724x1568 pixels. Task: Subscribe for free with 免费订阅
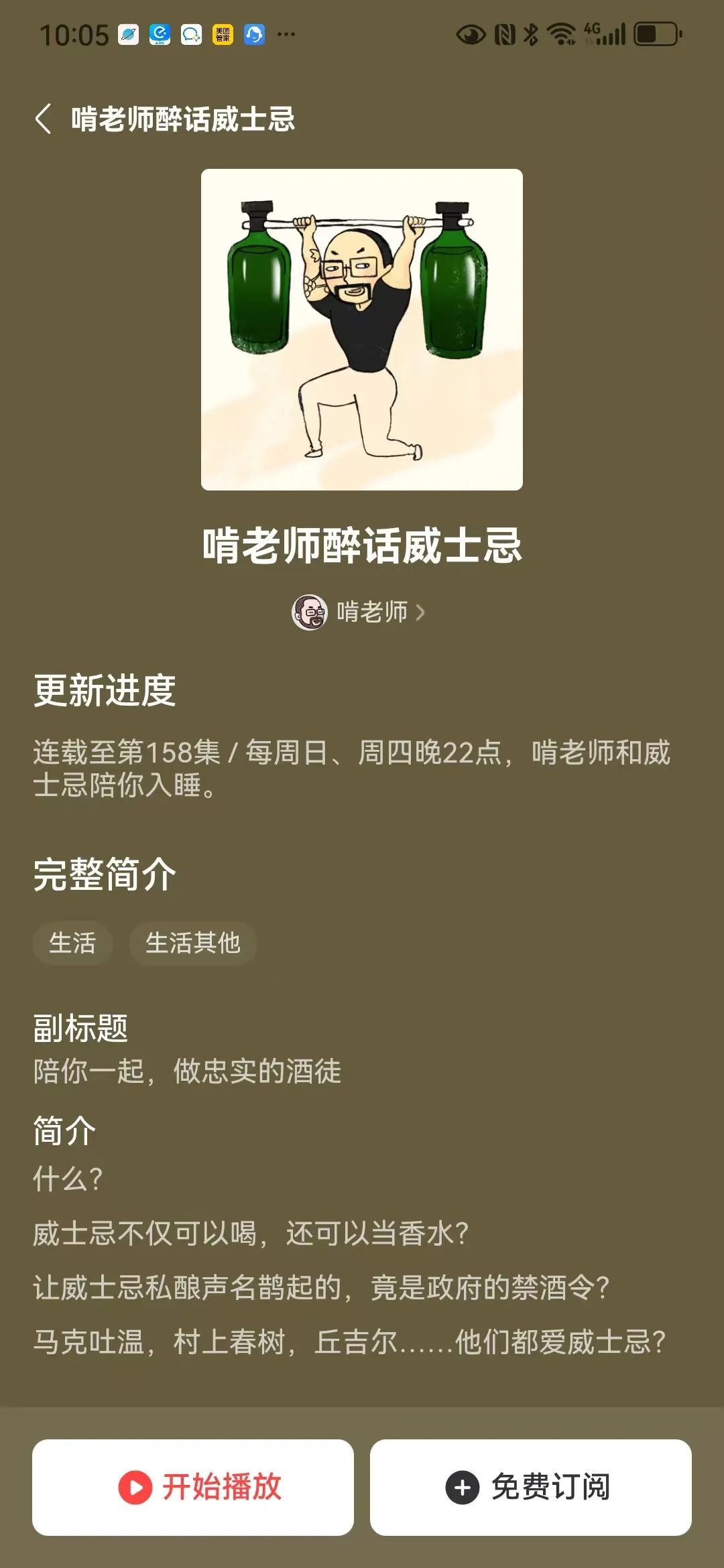point(530,1487)
